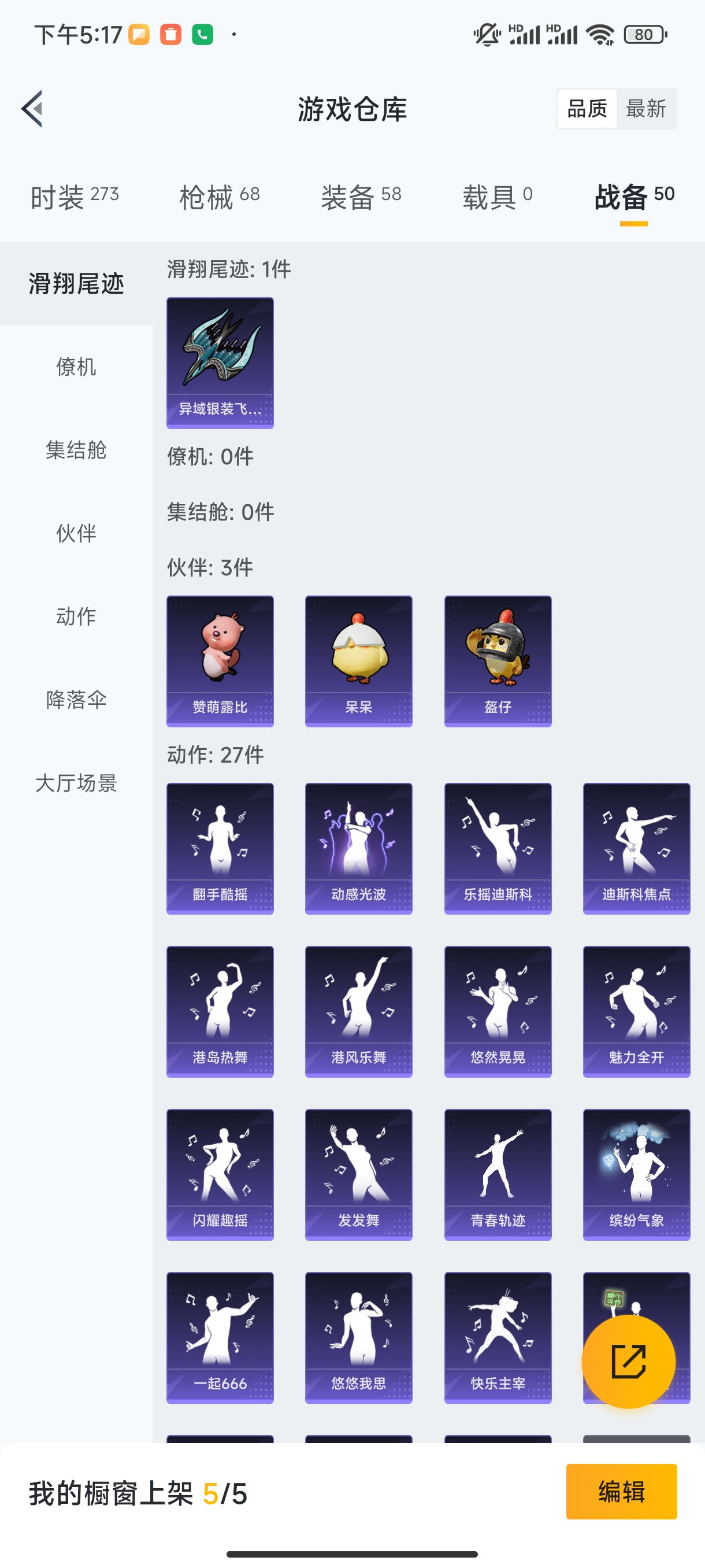Screen dimensions: 705x1568
Task: Toggle sorting to 品质 mode
Action: click(x=587, y=108)
